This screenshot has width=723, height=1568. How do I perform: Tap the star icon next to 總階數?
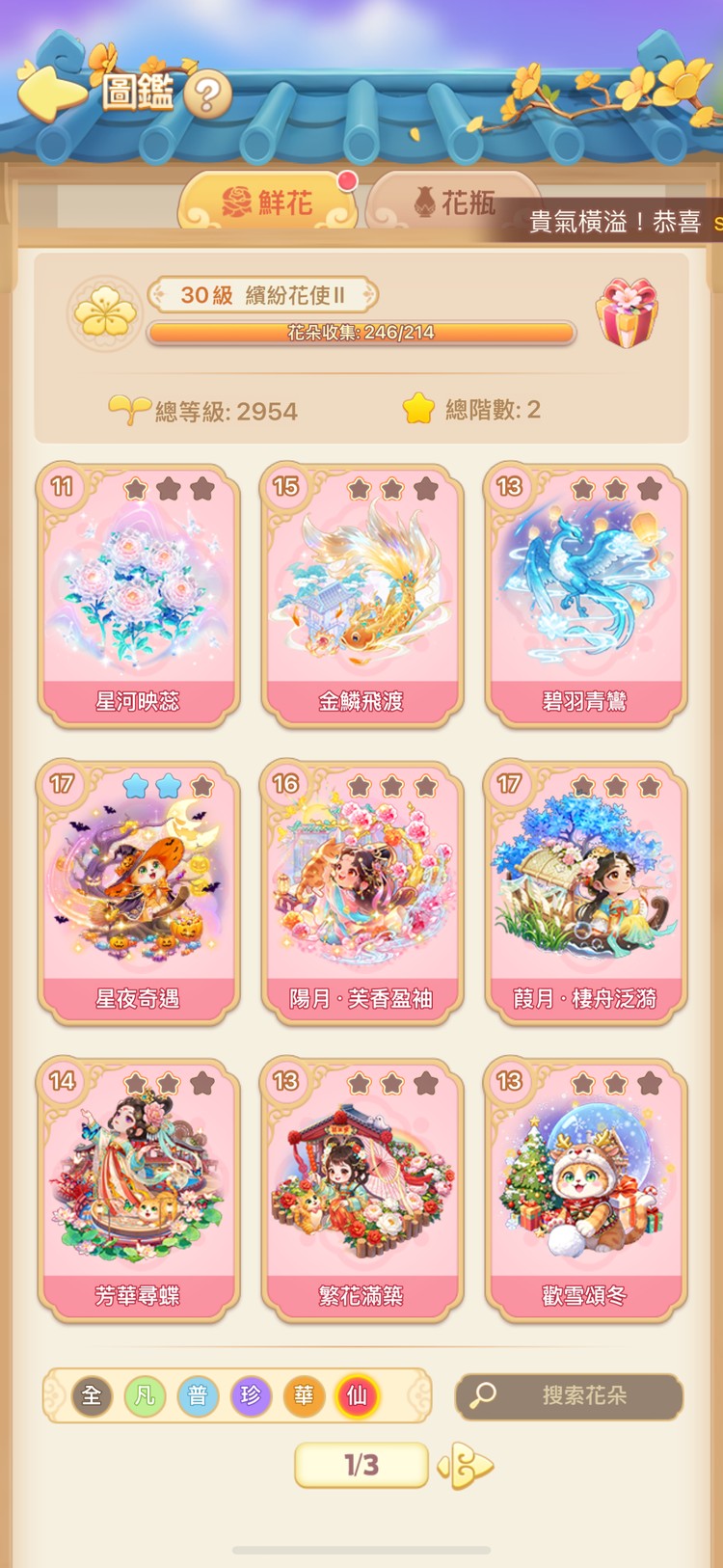(x=416, y=410)
